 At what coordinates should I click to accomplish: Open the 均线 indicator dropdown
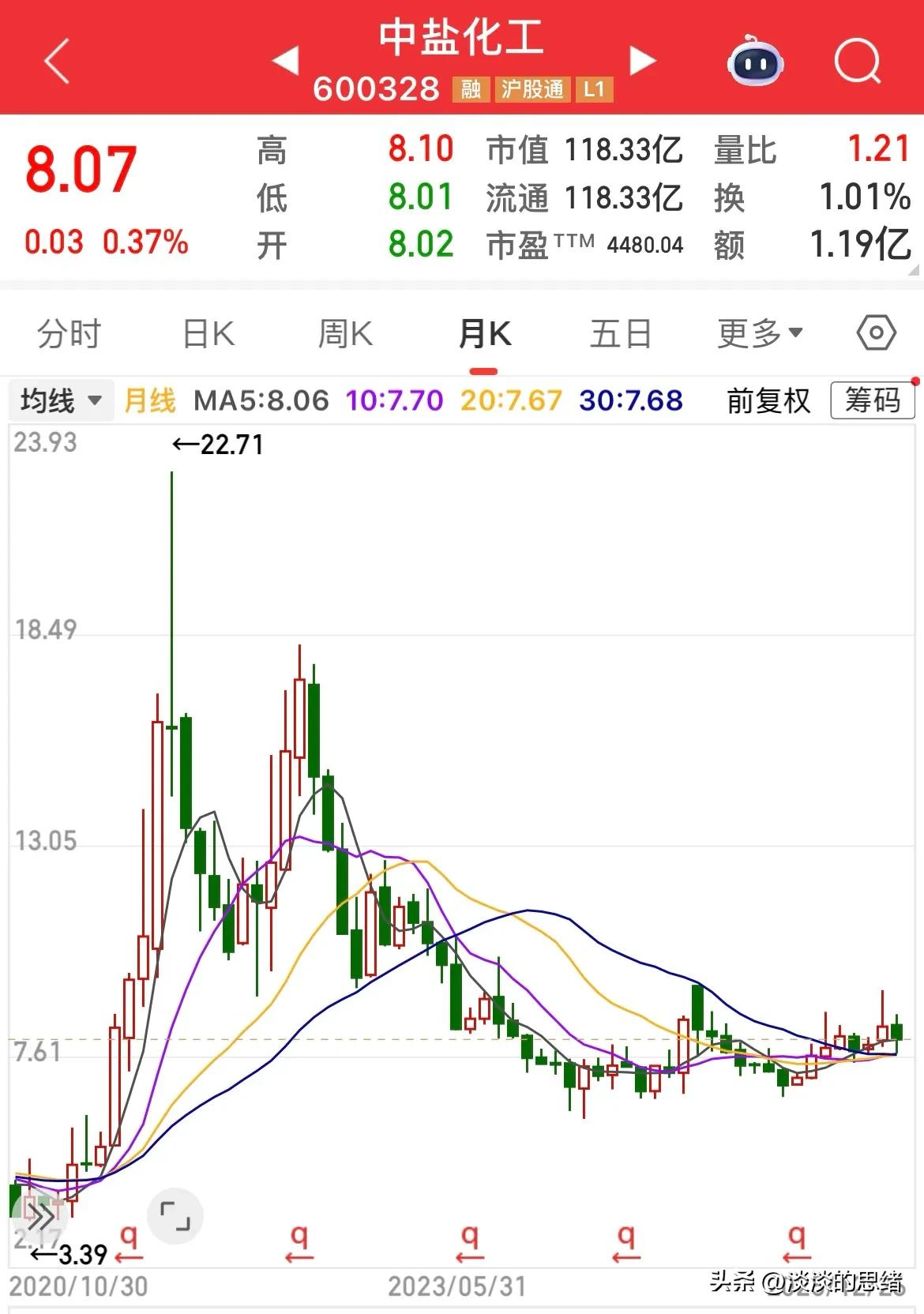[59, 400]
